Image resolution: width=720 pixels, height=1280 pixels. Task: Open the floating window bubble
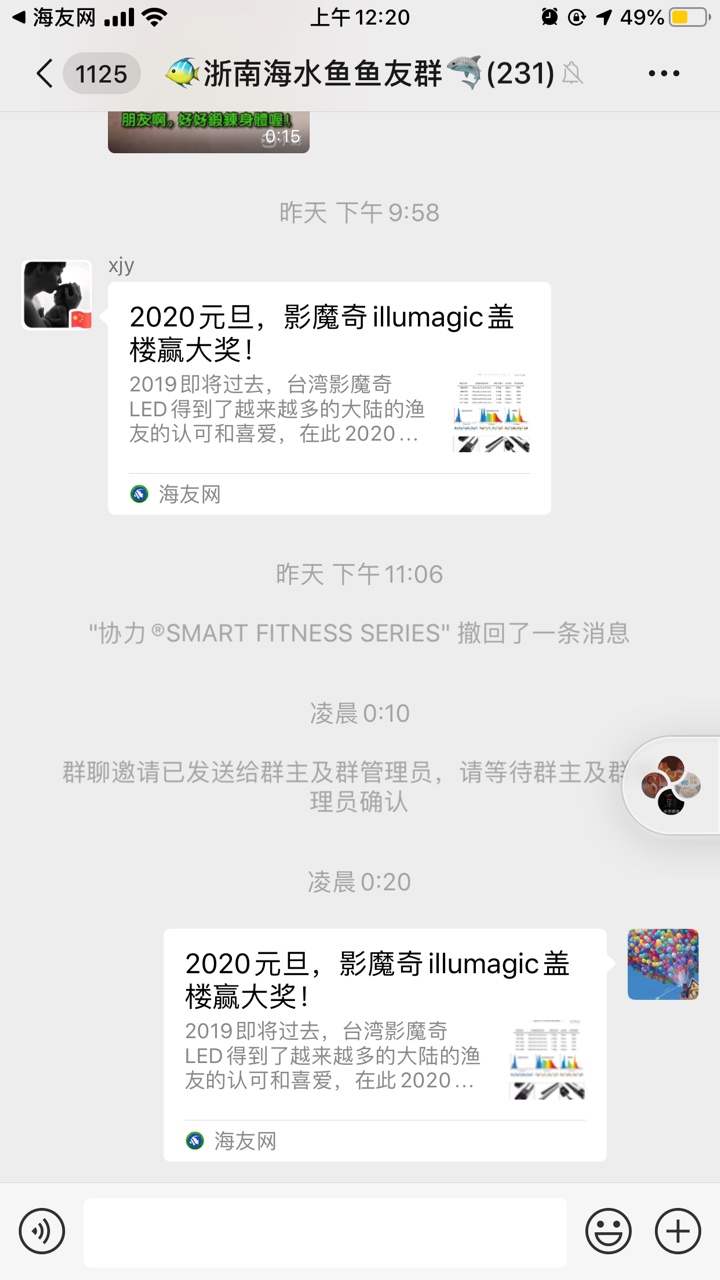[672, 785]
